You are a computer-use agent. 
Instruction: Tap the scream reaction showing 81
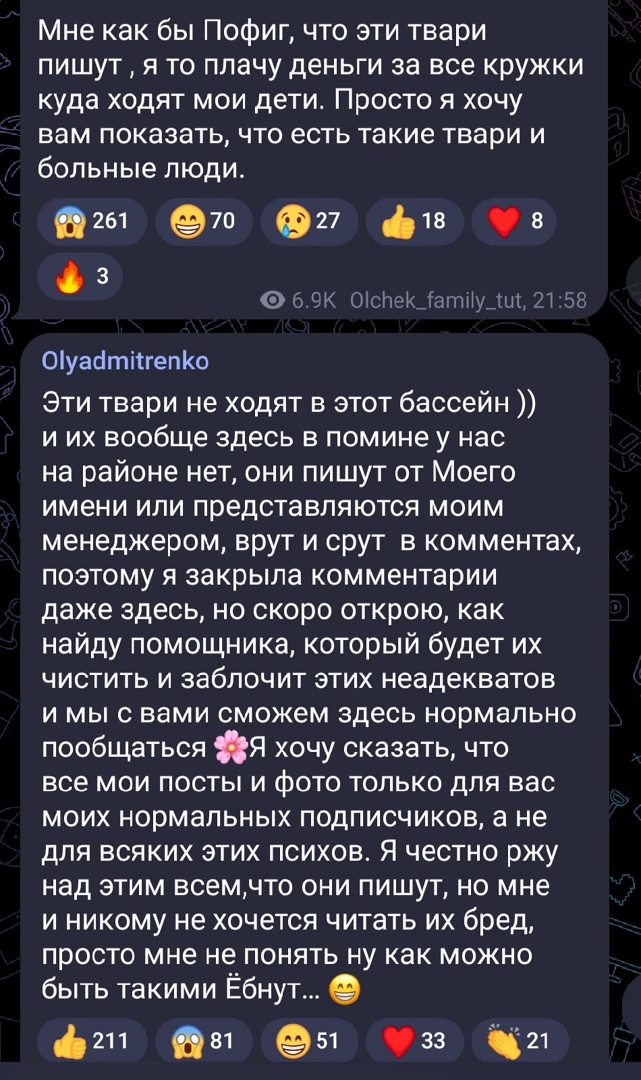point(204,1041)
